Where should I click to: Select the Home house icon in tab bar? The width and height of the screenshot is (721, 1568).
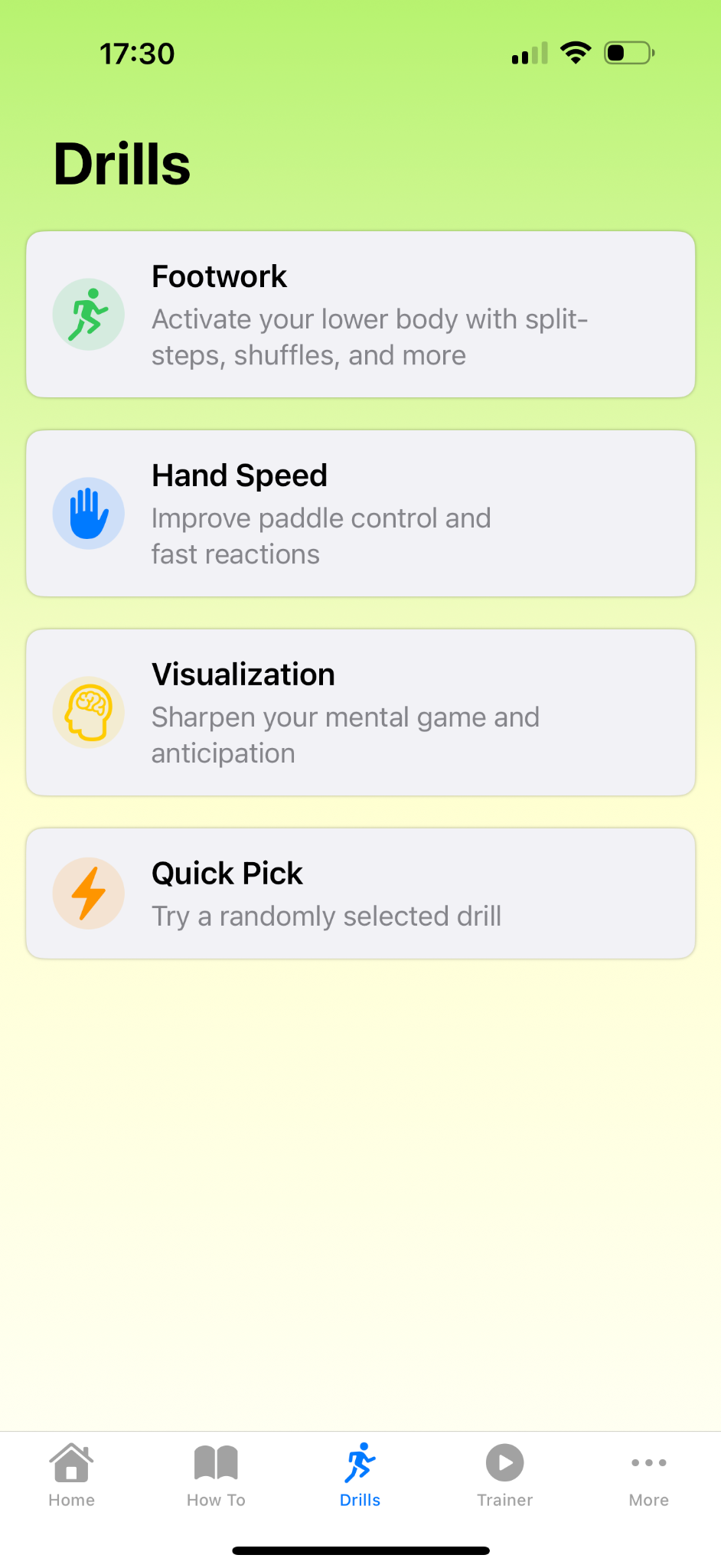71,1462
